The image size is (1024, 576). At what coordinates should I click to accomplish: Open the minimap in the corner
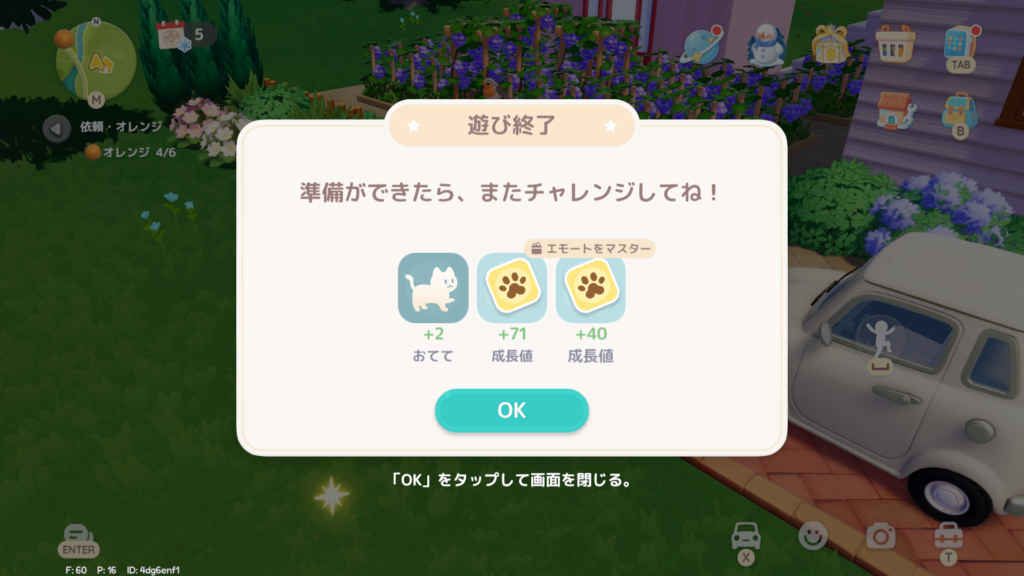96,60
